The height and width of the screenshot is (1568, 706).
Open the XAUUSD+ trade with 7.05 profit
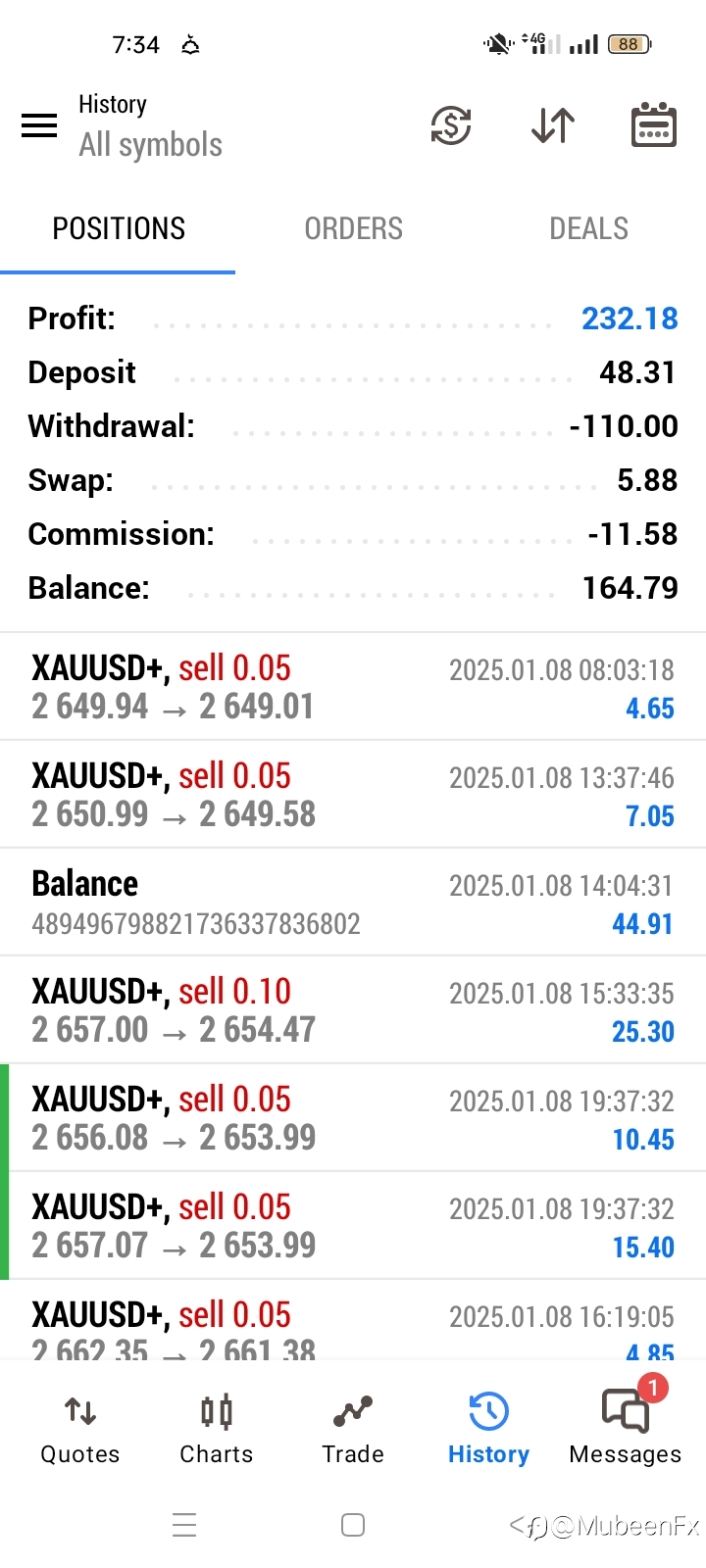(x=353, y=795)
